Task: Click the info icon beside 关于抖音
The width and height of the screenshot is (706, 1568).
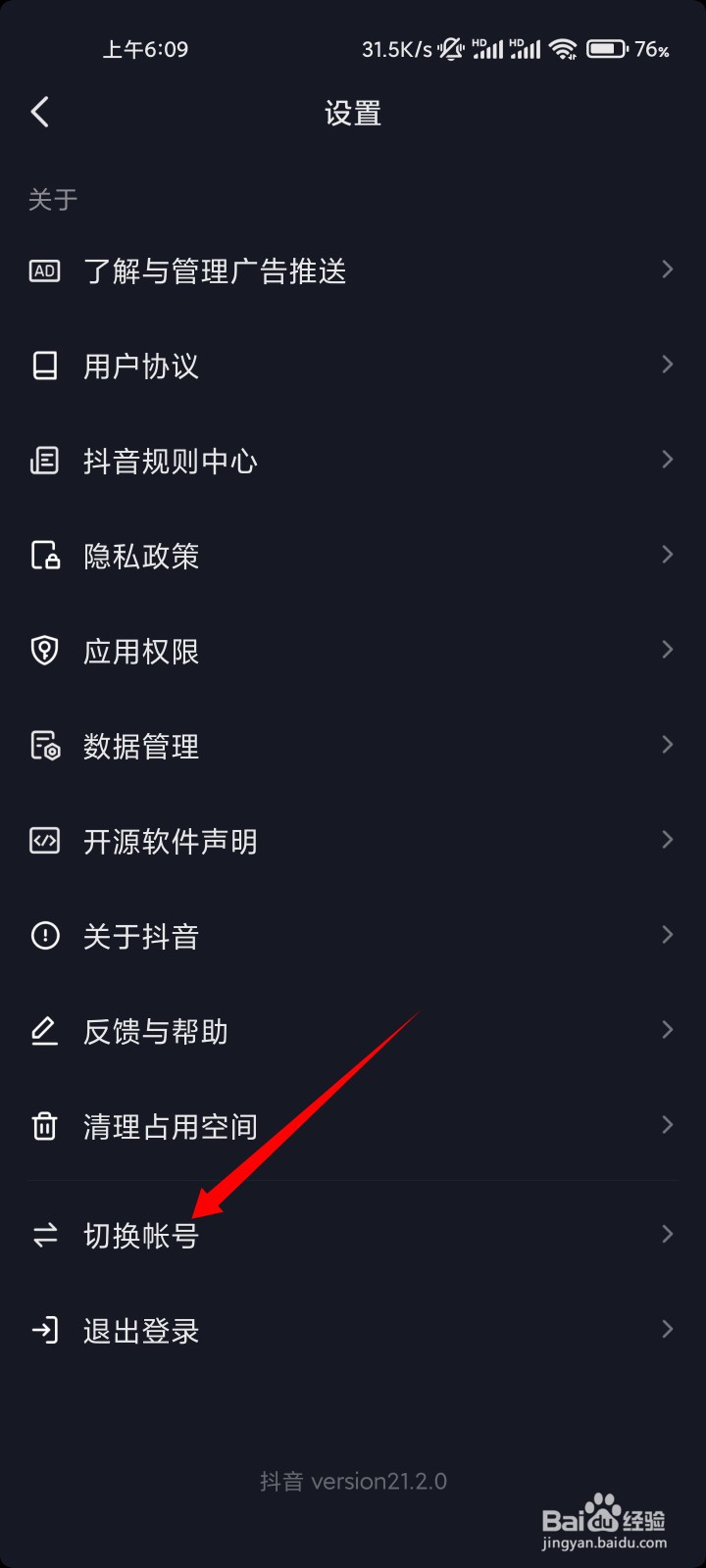Action: [44, 935]
